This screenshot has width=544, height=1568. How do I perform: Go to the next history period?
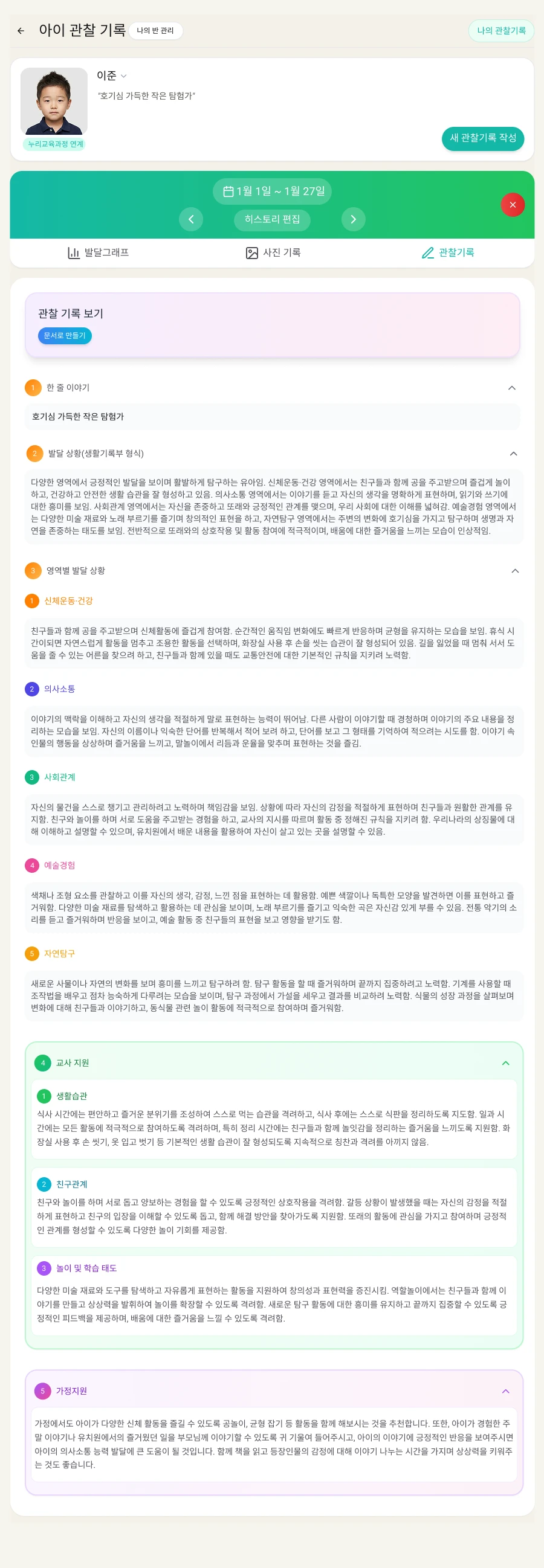coord(354,219)
